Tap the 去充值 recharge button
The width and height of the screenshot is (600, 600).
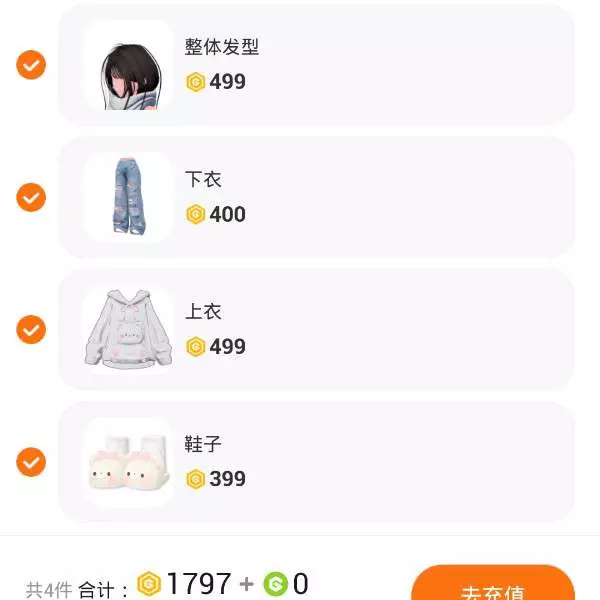(x=492, y=586)
